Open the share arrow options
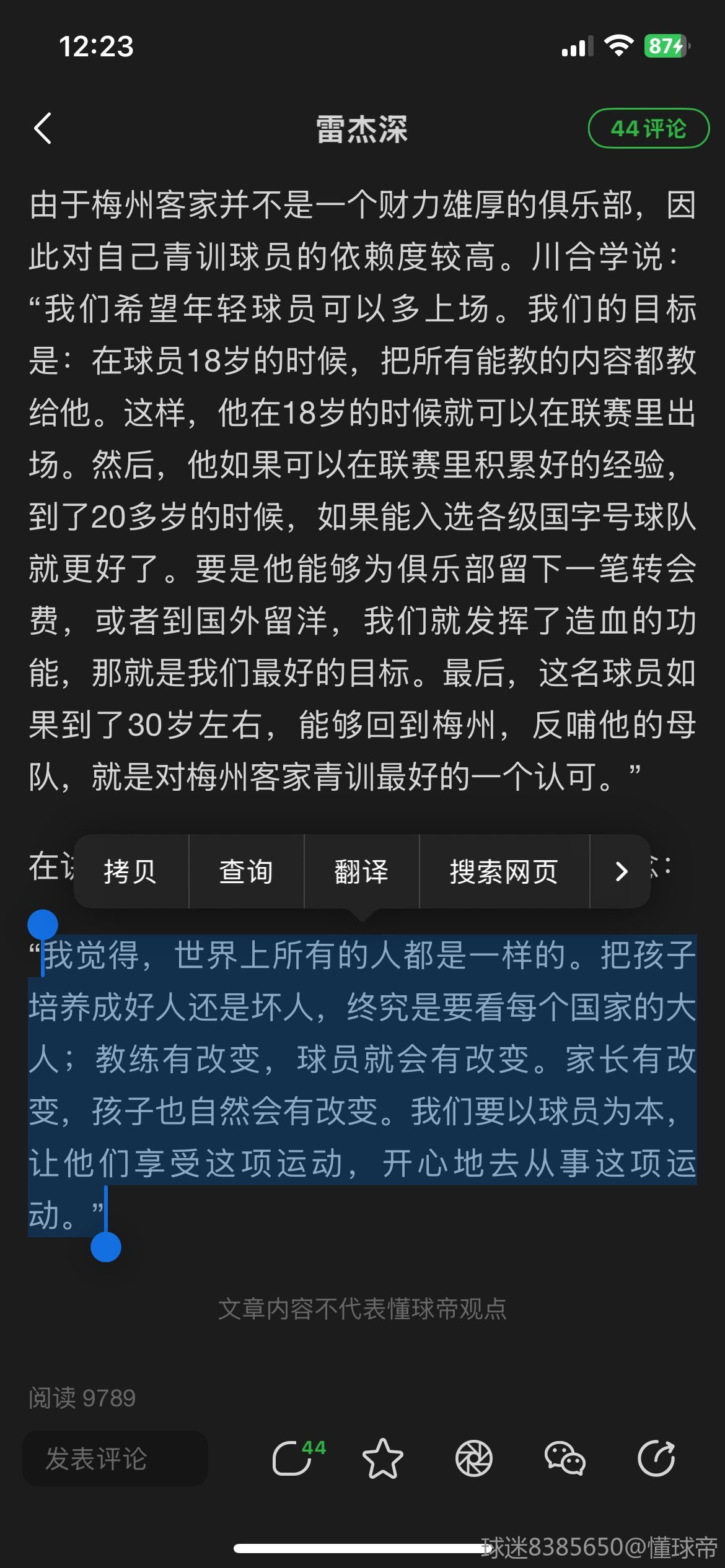725x1568 pixels. [656, 1458]
